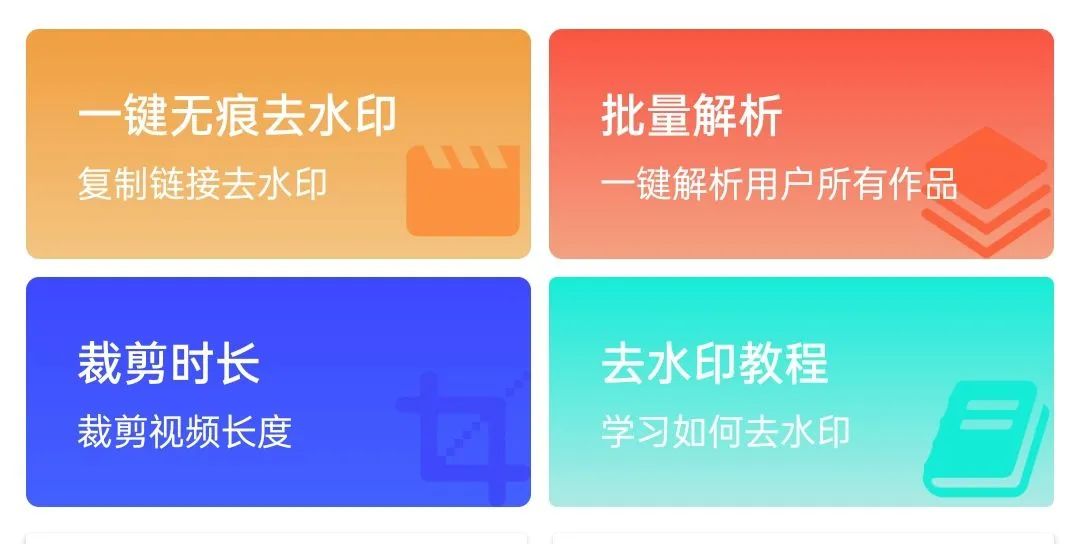This screenshot has width=1080, height=544.
Task: Open the 一键无痕去水印 card
Action: point(278,144)
